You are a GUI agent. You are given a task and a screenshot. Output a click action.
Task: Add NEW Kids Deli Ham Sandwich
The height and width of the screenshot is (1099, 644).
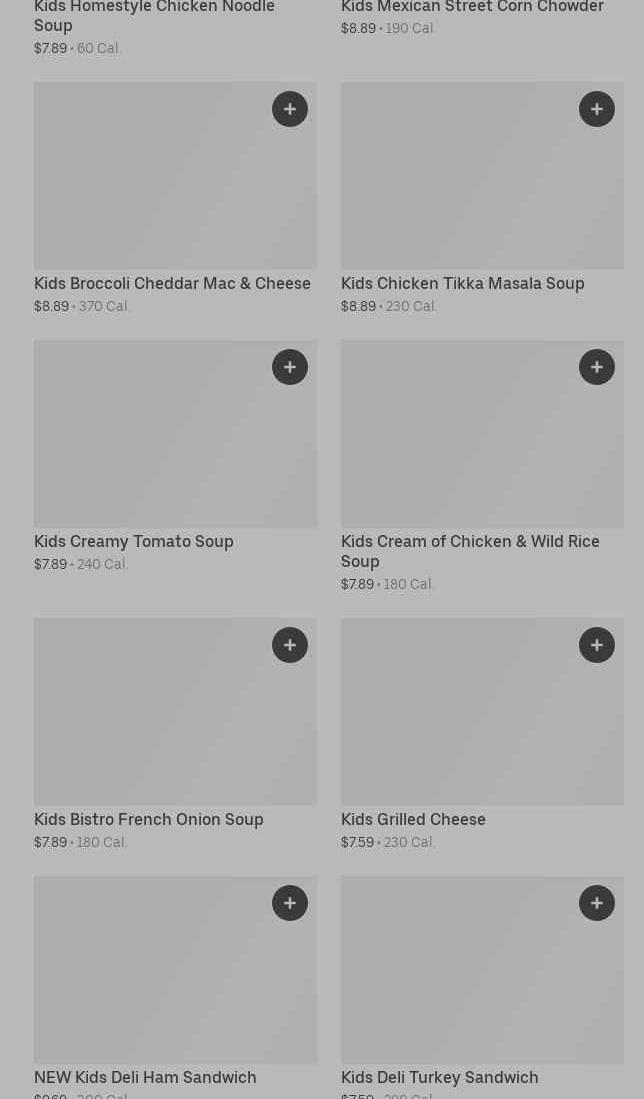tap(290, 903)
